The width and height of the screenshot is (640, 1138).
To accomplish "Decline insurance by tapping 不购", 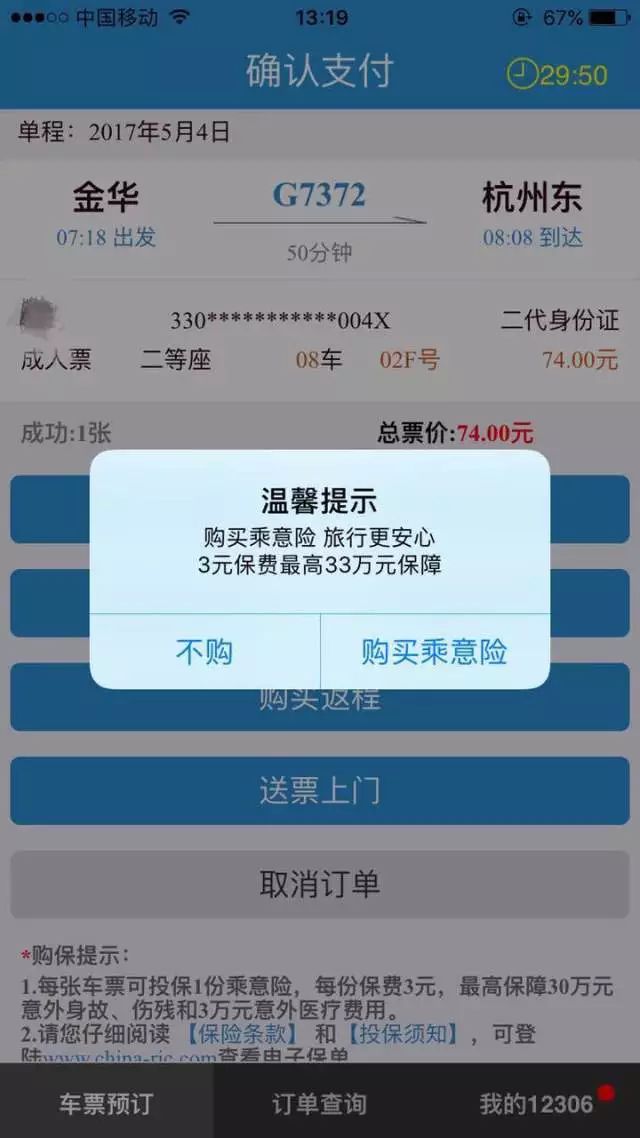I will click(x=205, y=652).
